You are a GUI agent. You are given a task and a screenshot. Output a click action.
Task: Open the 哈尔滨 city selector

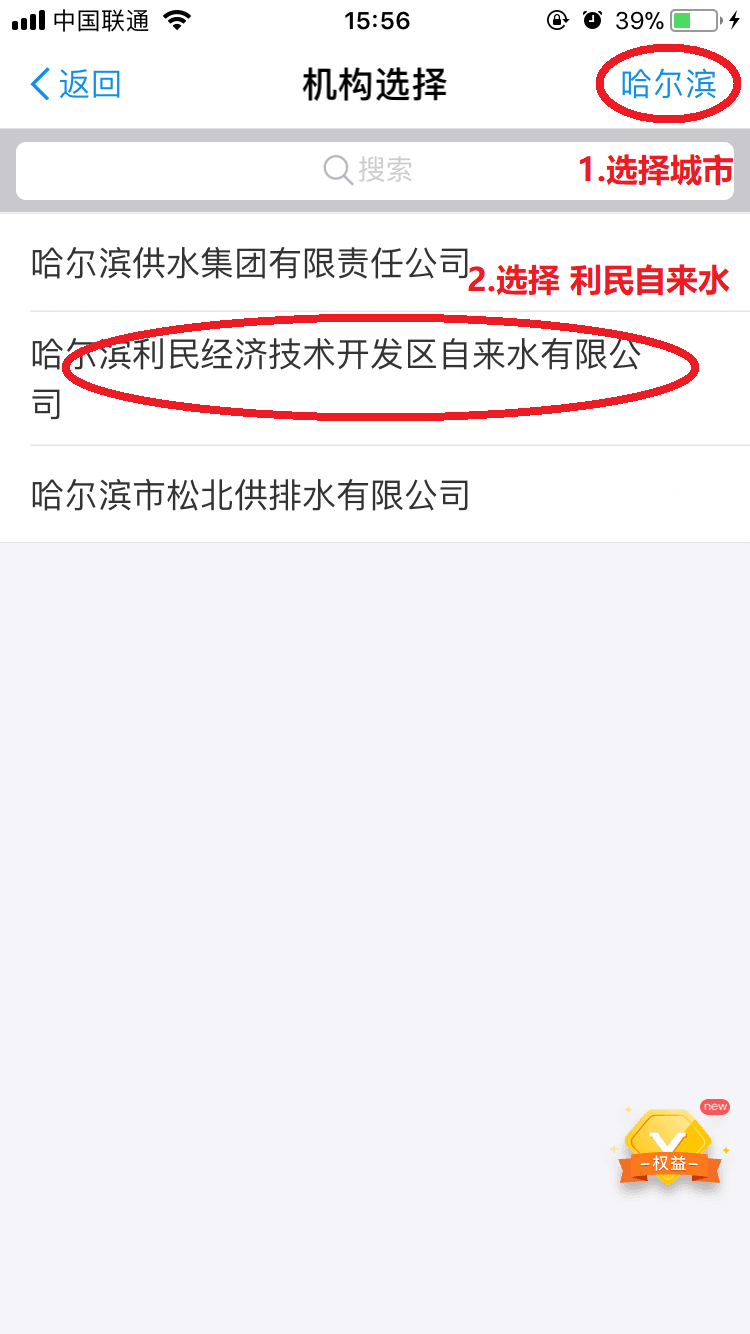(x=669, y=85)
